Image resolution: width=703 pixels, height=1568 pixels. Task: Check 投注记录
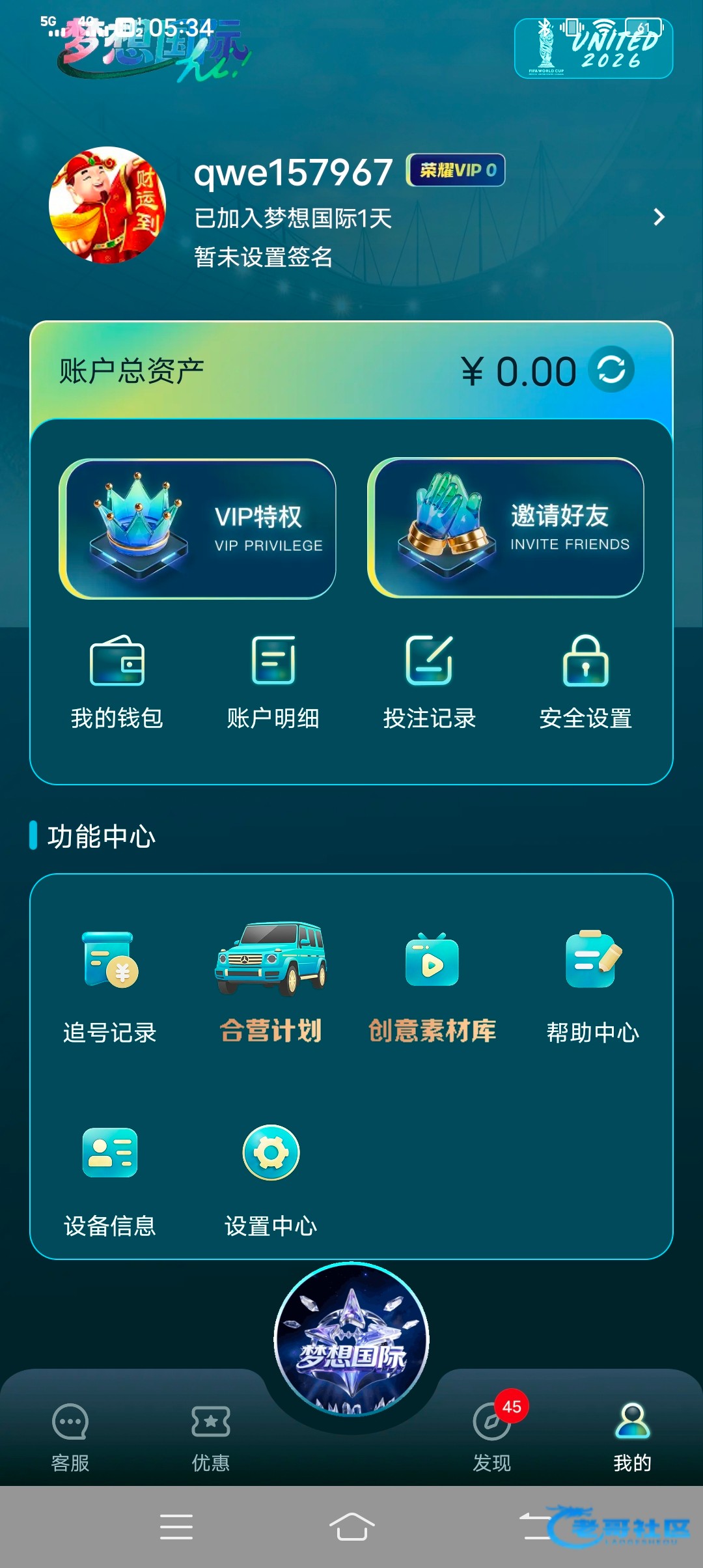pyautogui.click(x=430, y=682)
